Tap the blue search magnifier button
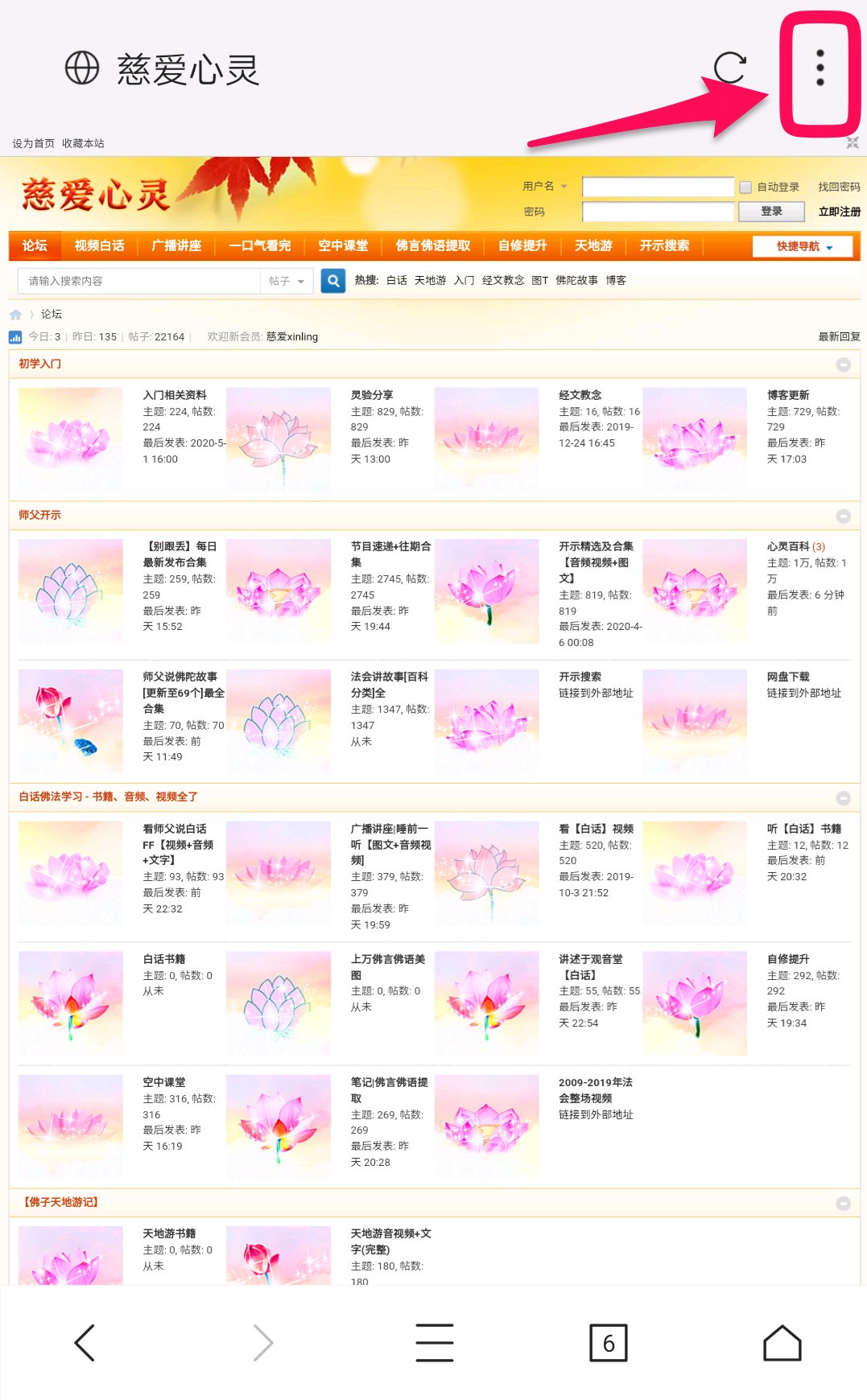867x1400 pixels. 332,281
